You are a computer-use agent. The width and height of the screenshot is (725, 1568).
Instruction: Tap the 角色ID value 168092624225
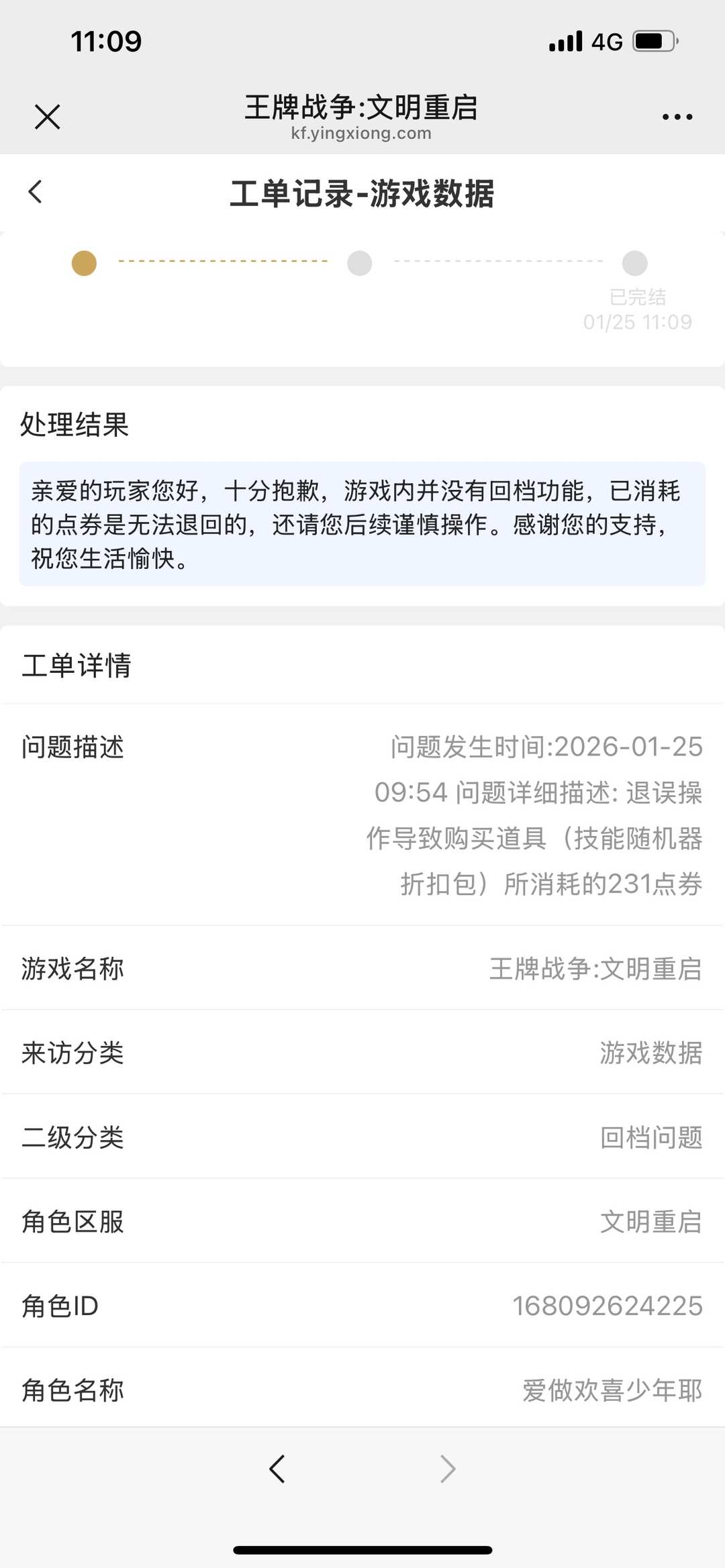tap(606, 1306)
